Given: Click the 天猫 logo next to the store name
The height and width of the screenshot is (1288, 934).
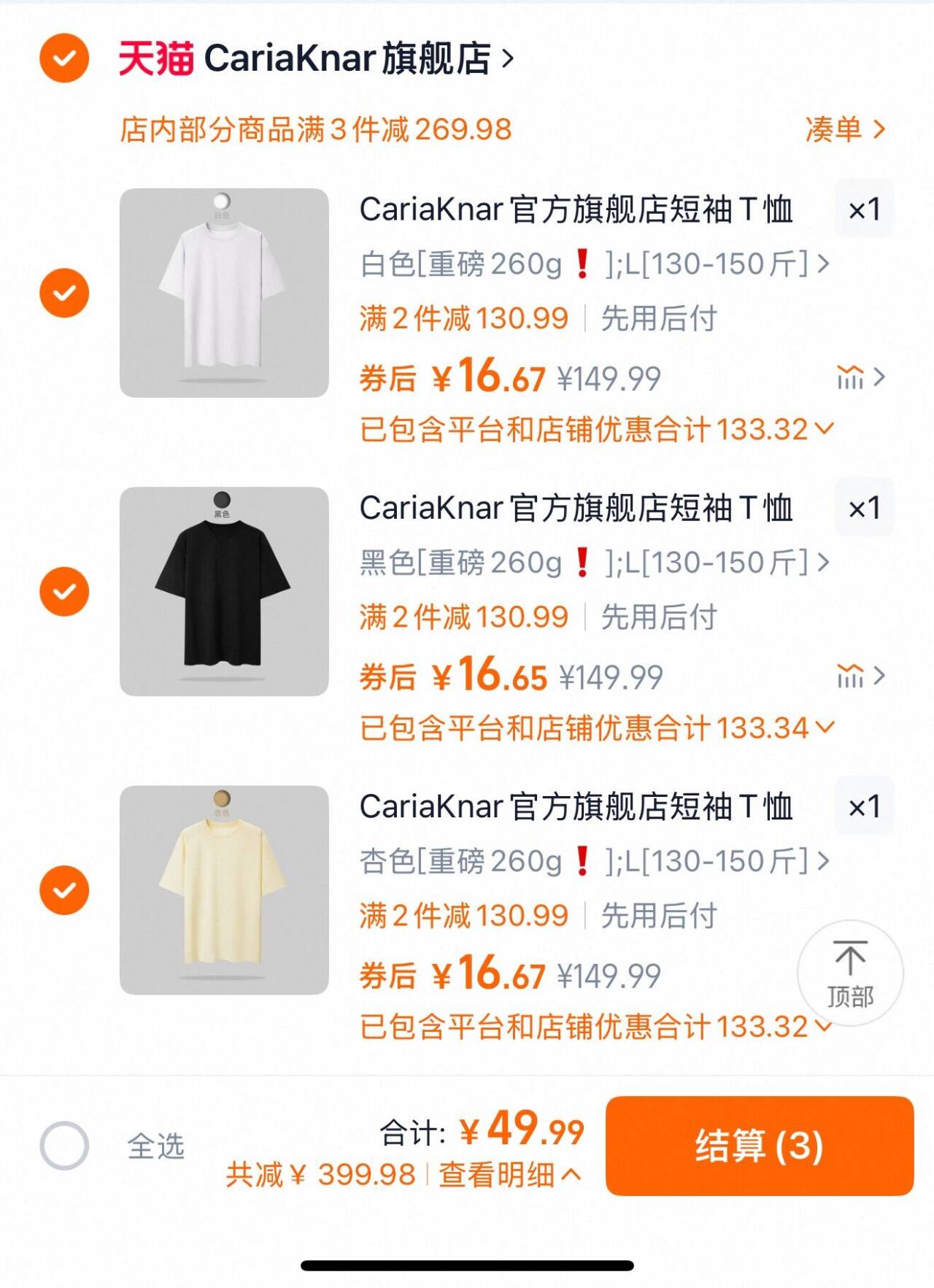Looking at the screenshot, I should (155, 60).
